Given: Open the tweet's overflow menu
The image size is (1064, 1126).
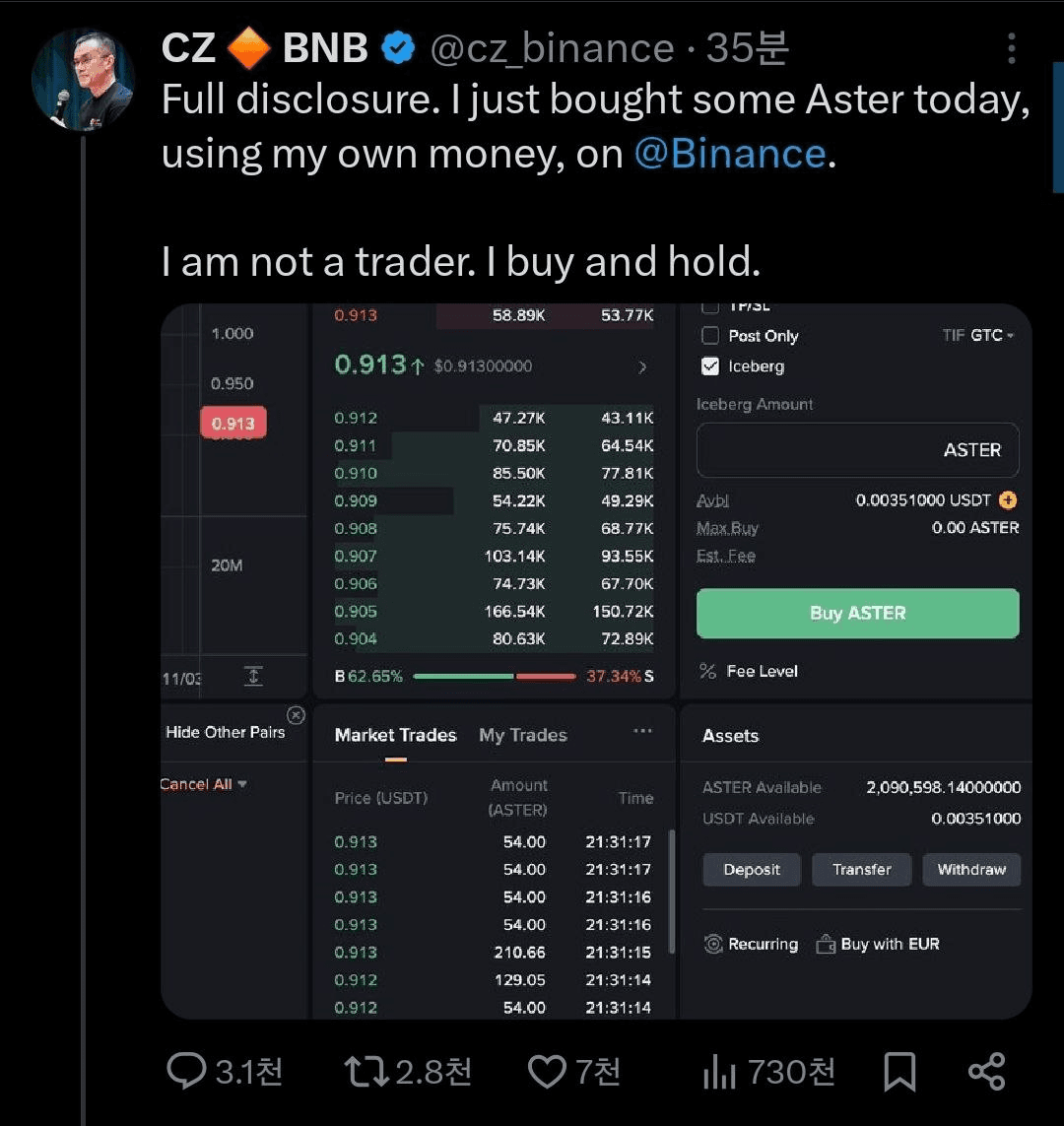Looking at the screenshot, I should click(x=1012, y=48).
